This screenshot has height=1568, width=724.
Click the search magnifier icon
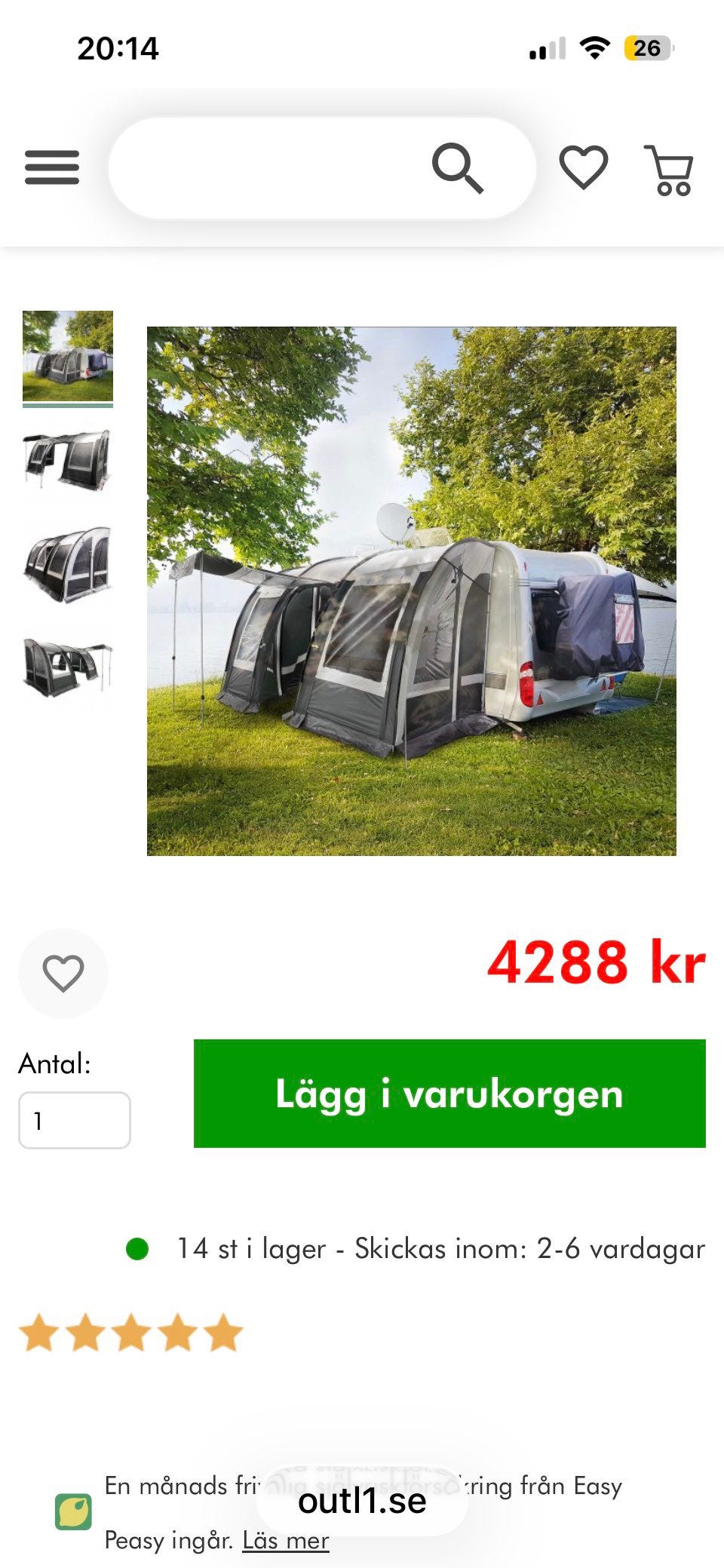click(x=458, y=169)
